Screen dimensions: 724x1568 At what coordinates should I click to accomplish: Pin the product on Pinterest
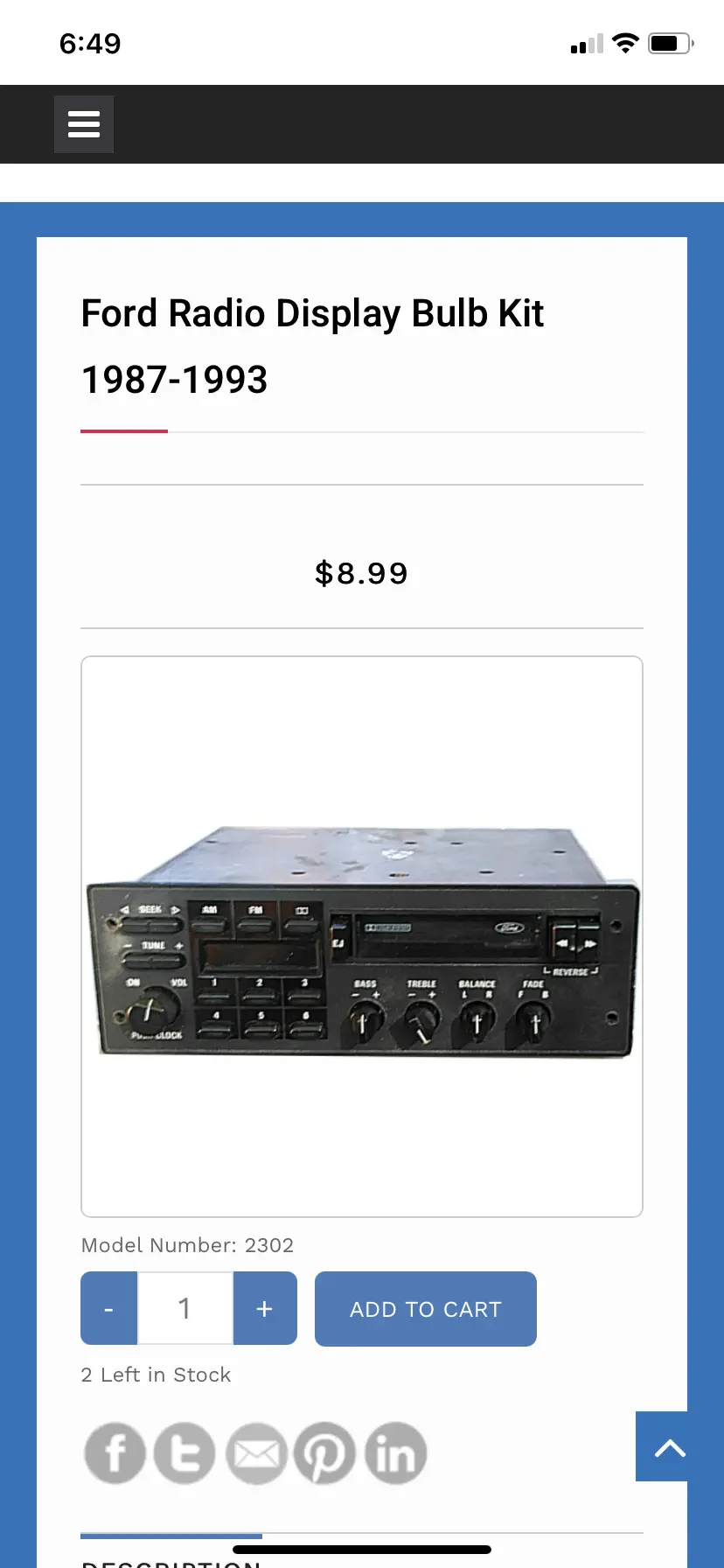point(324,1453)
